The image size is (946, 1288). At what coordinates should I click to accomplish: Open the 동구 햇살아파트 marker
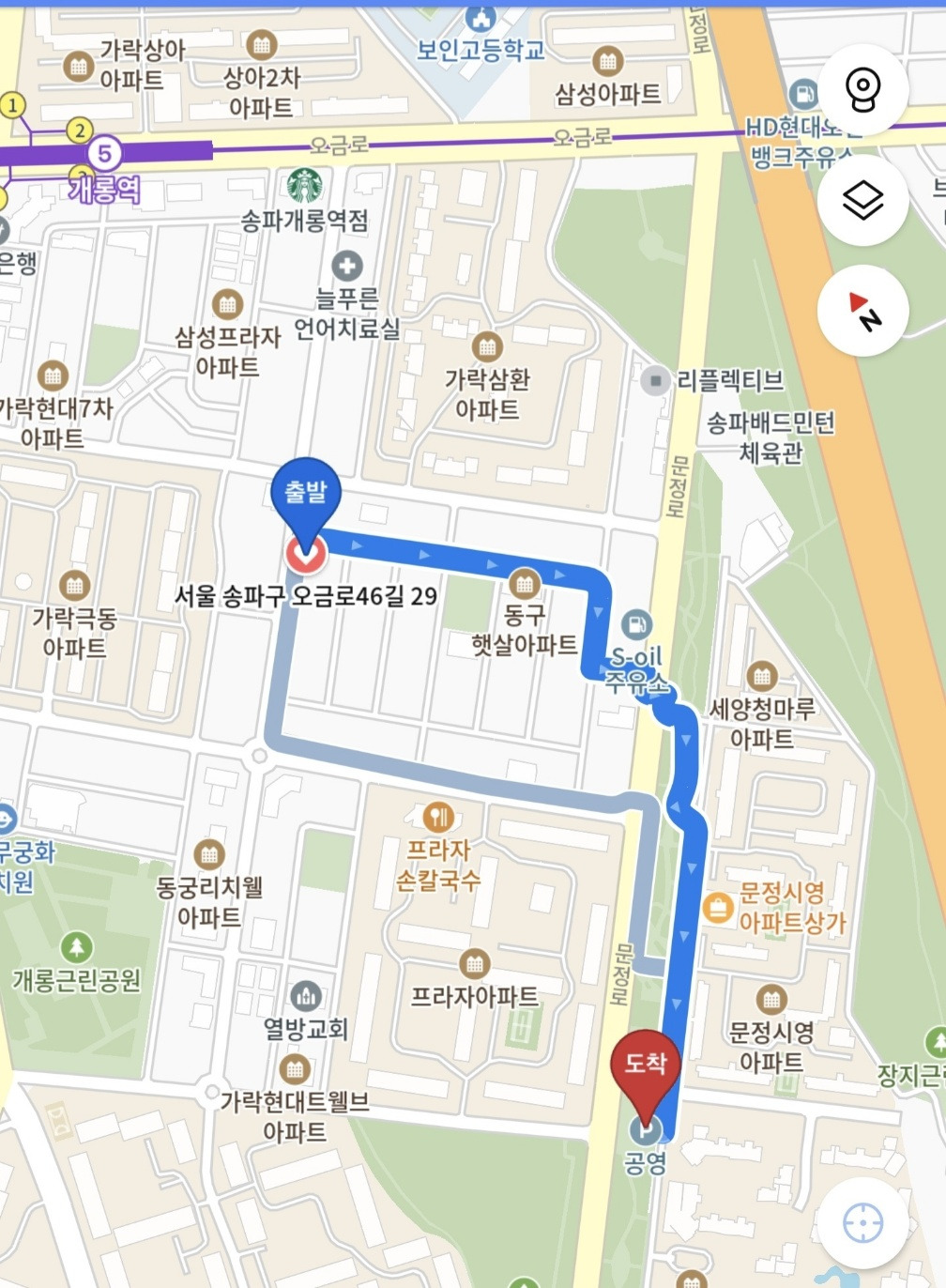point(524,584)
